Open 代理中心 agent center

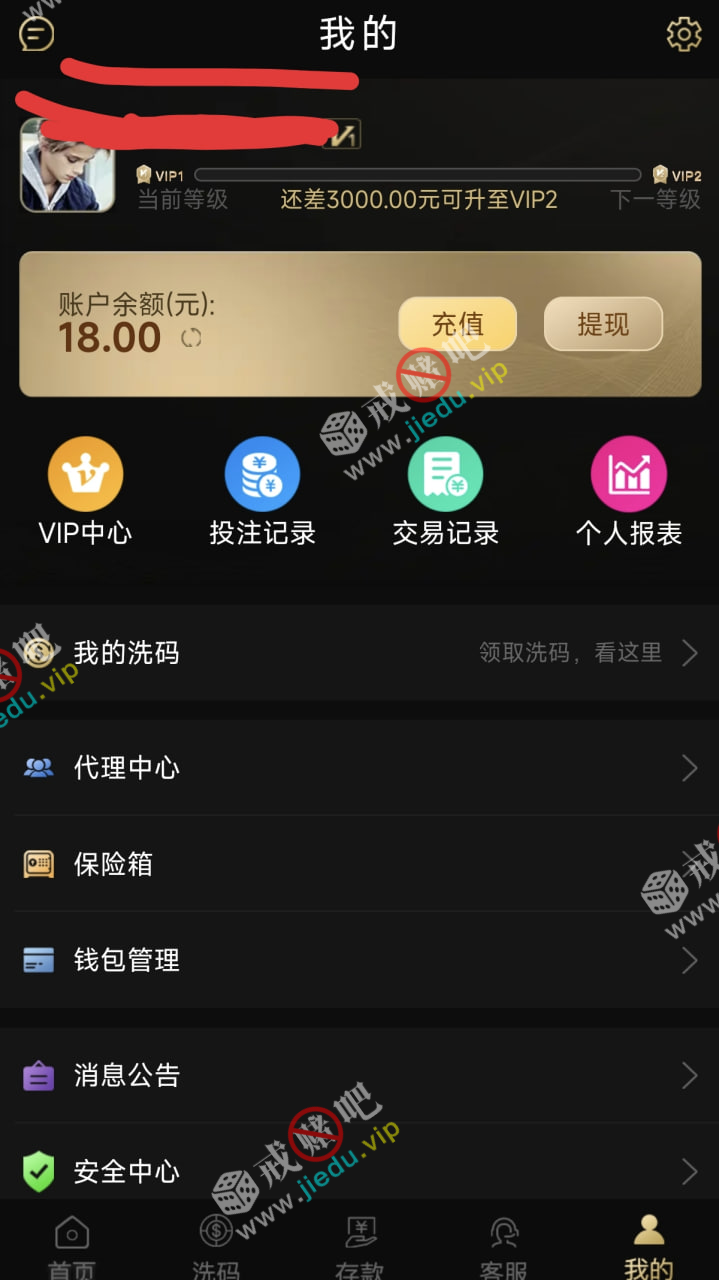[359, 768]
